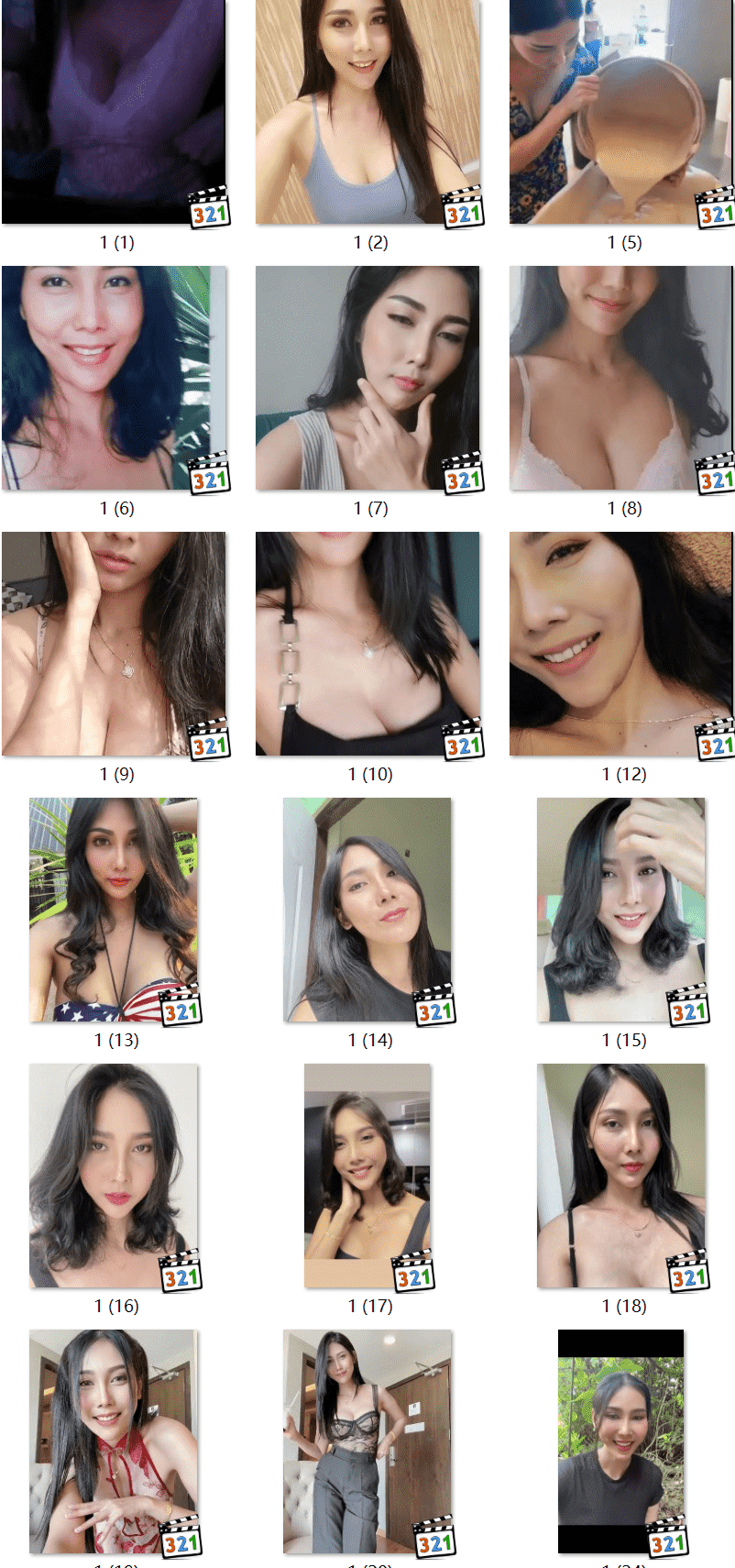Select video file 1 (13)
The height and width of the screenshot is (1568, 735).
(115, 910)
